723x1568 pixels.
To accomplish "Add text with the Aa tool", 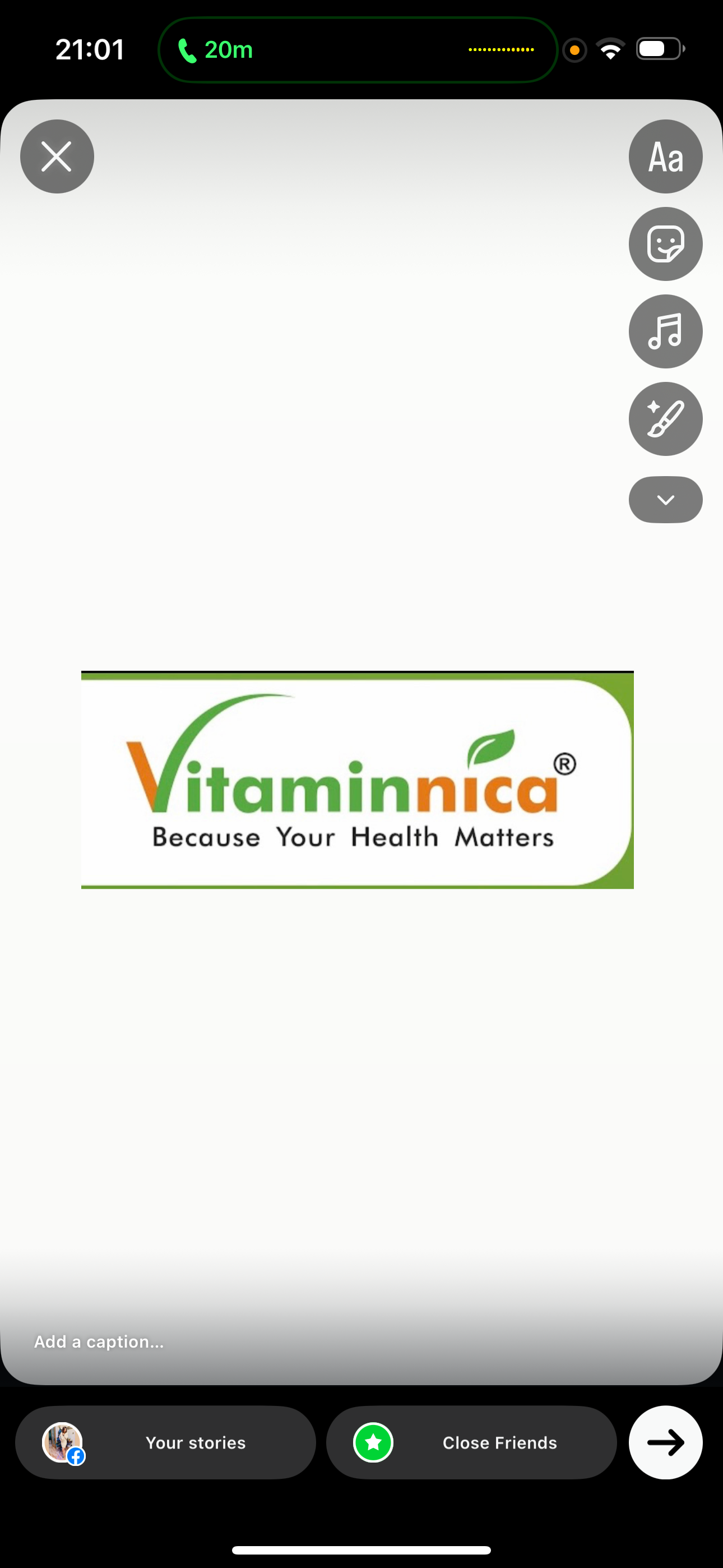I will (x=665, y=156).
